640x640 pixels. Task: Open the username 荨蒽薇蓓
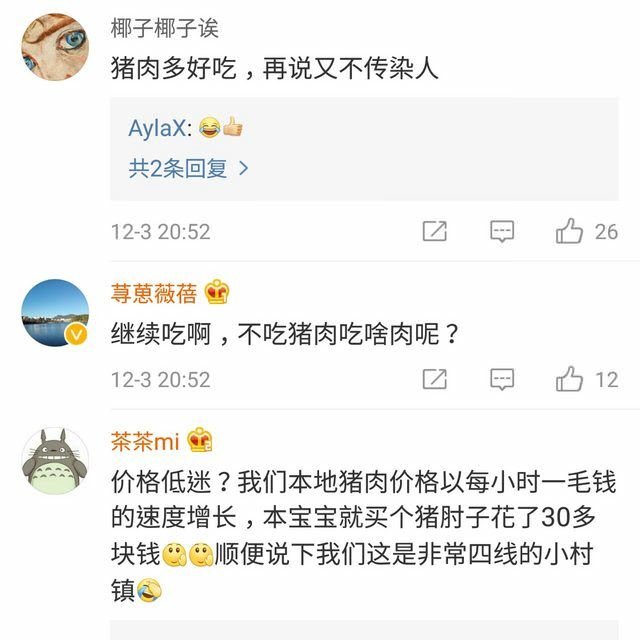153,293
